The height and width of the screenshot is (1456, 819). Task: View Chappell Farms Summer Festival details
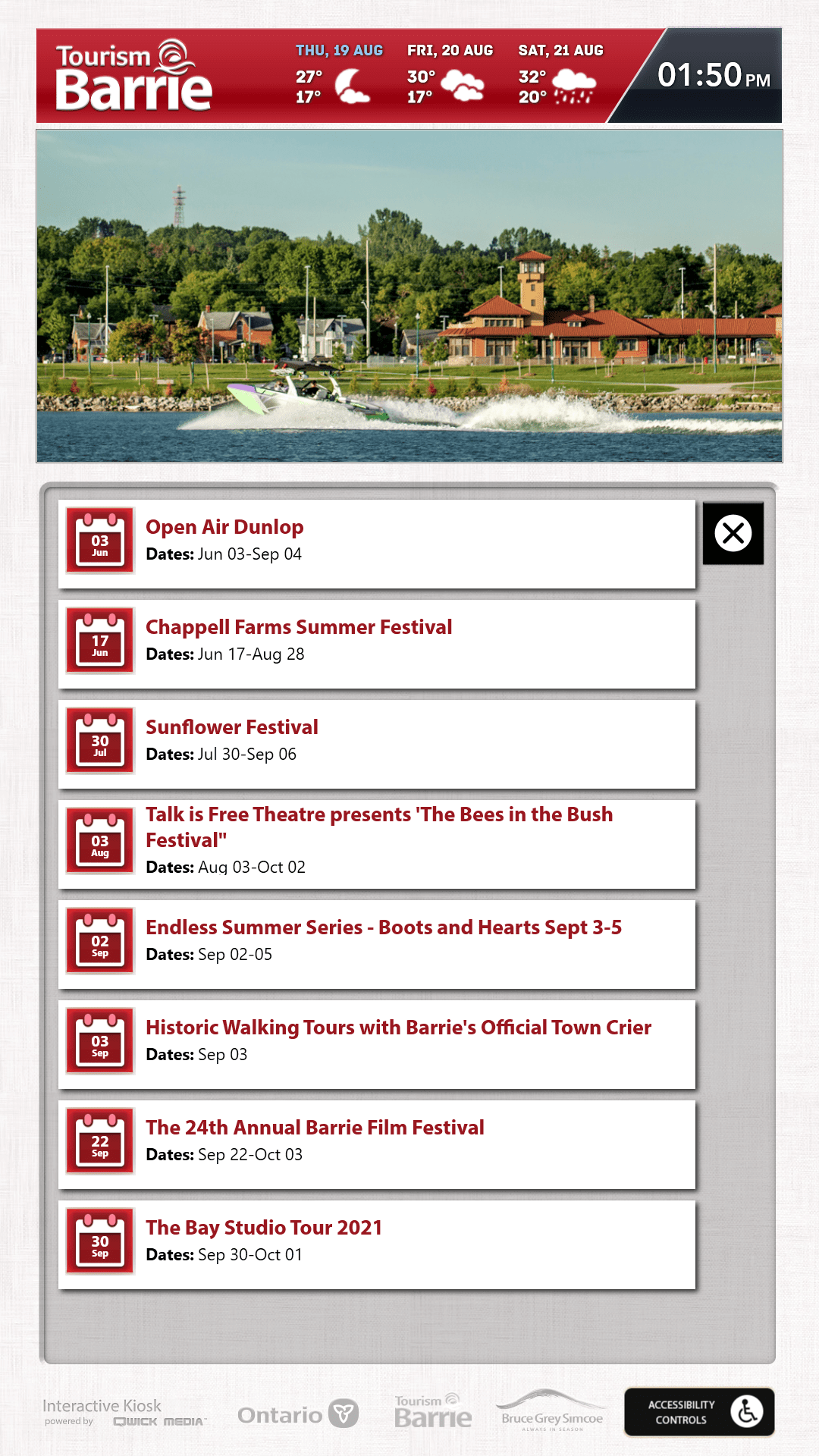click(x=377, y=644)
